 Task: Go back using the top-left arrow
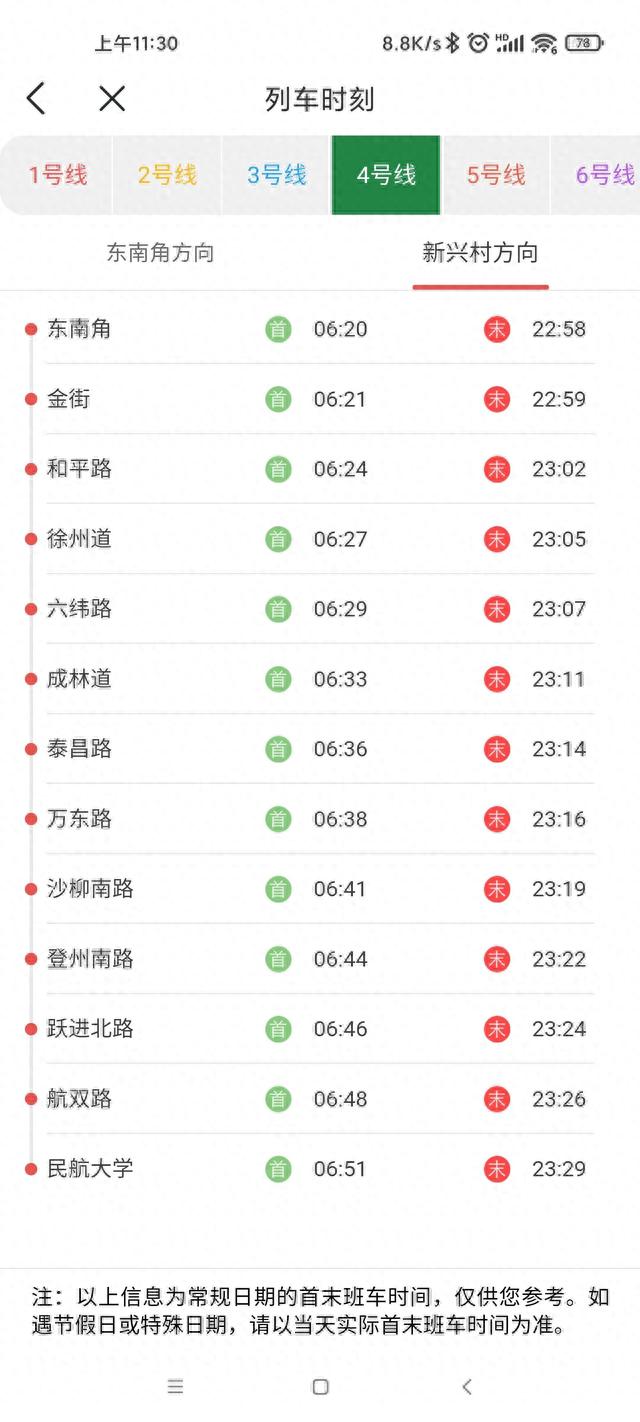36,99
